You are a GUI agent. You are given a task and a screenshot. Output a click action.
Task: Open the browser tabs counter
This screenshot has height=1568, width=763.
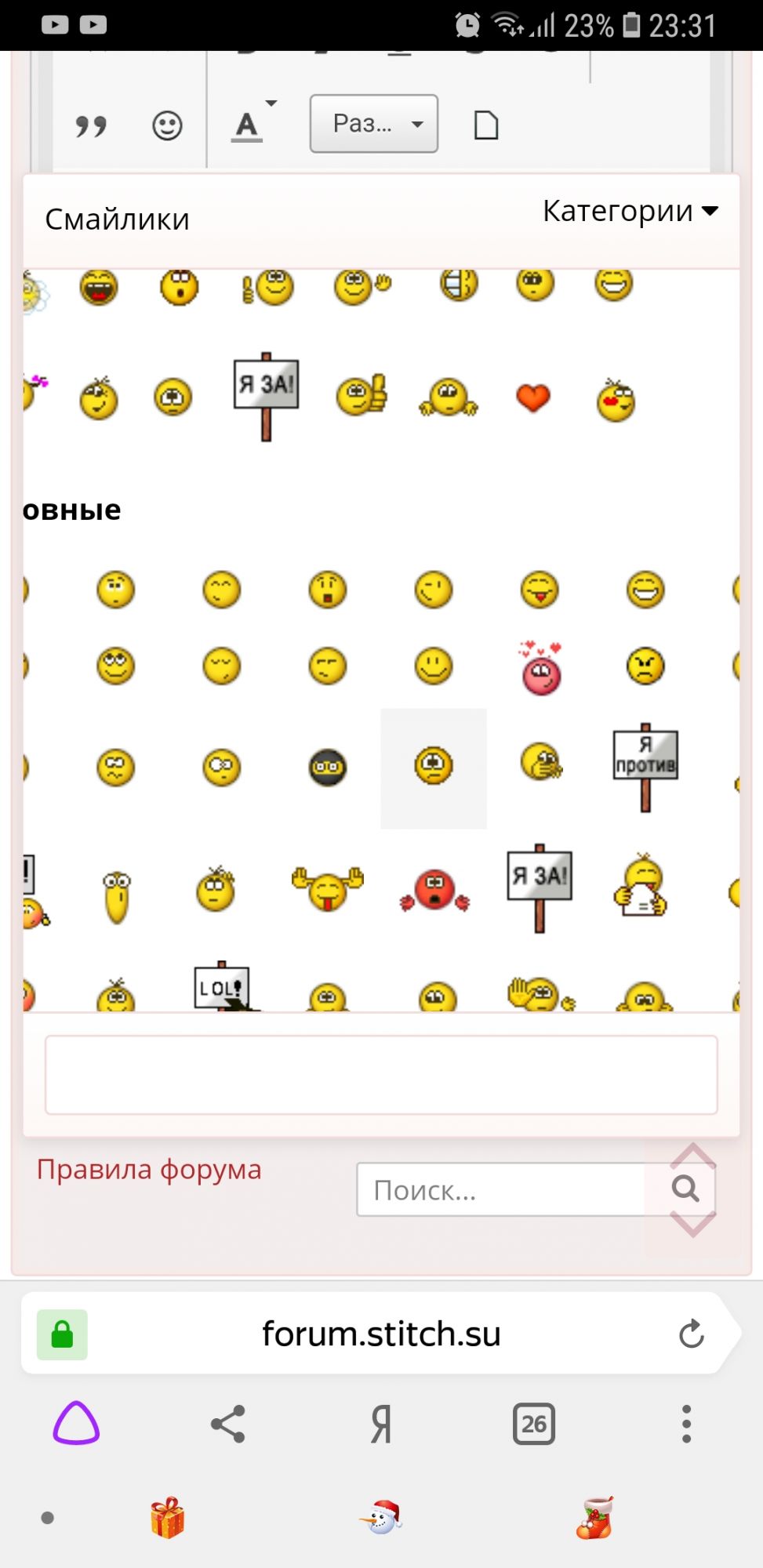point(533,1424)
